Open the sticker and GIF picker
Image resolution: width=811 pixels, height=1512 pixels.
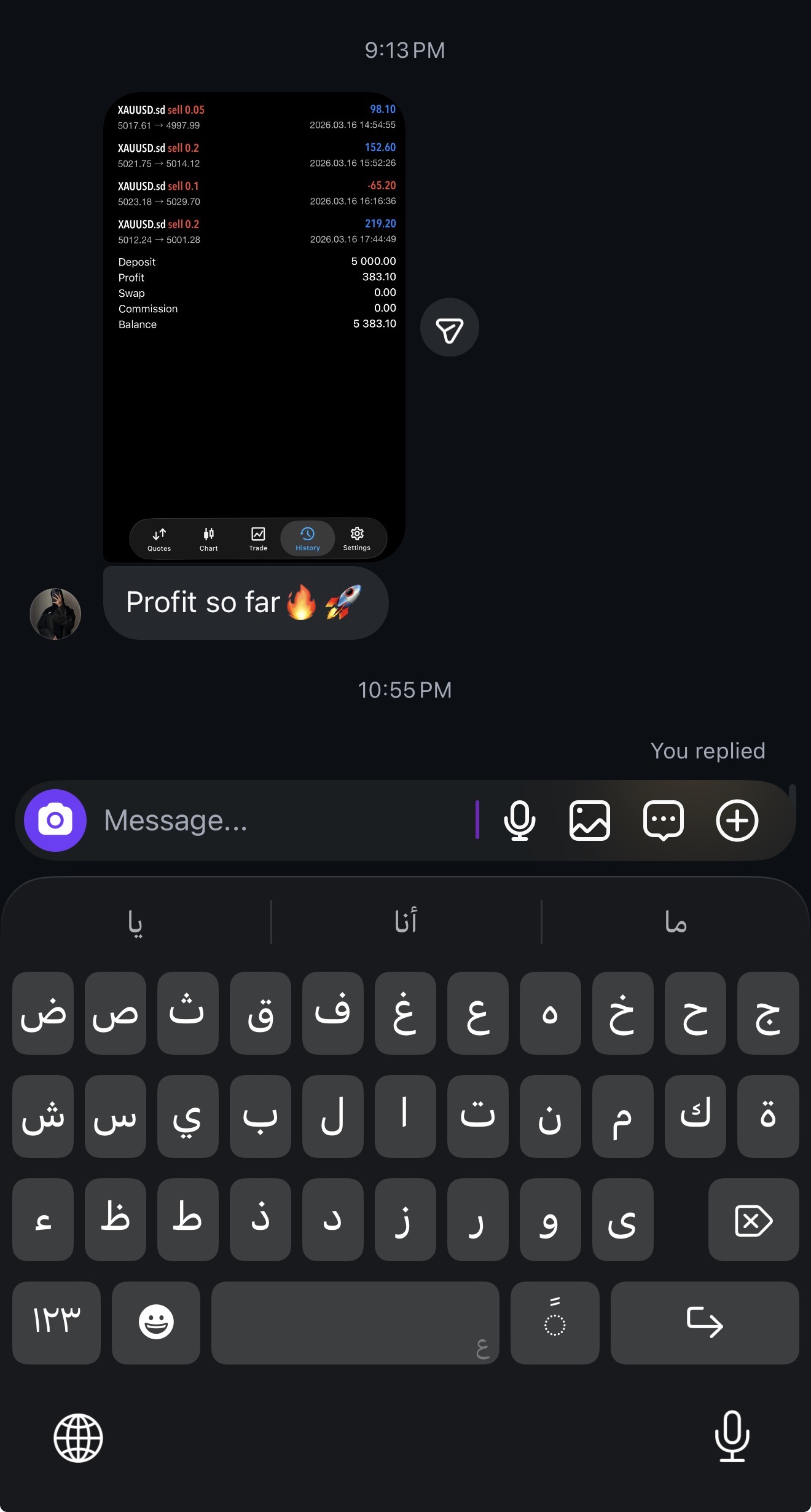coord(663,820)
